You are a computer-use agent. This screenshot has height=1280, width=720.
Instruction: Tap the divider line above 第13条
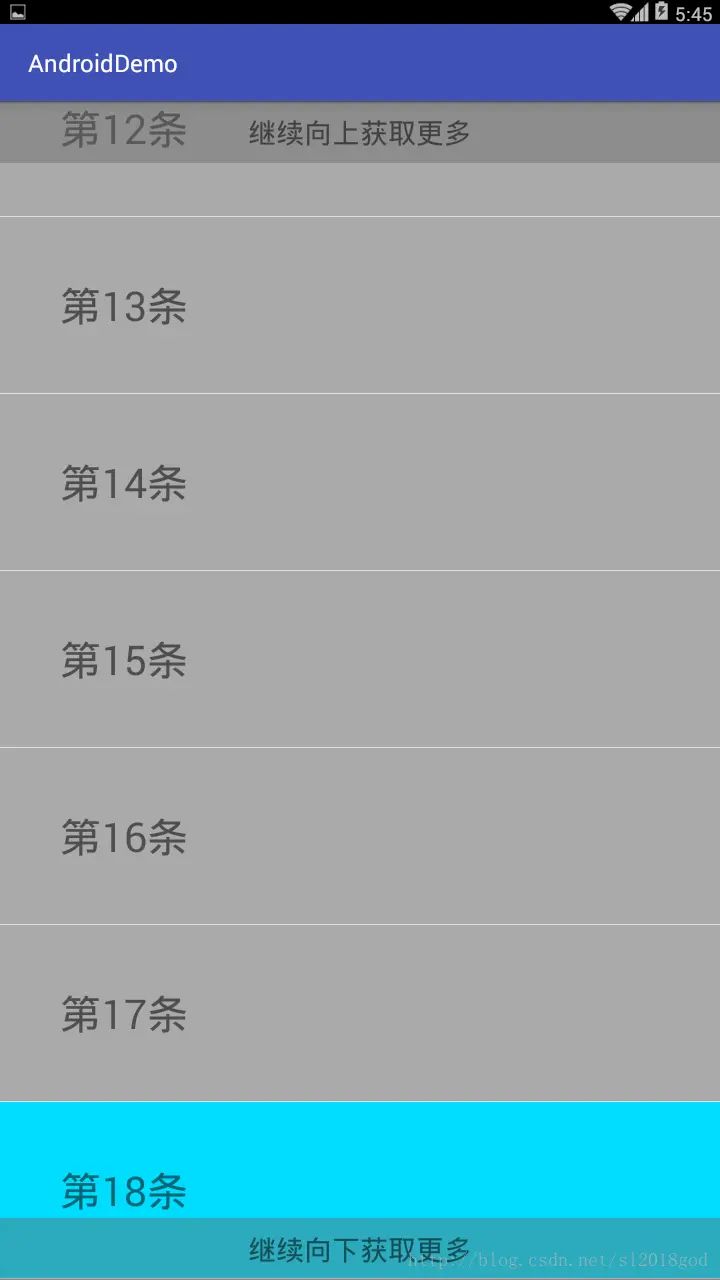(x=360, y=215)
